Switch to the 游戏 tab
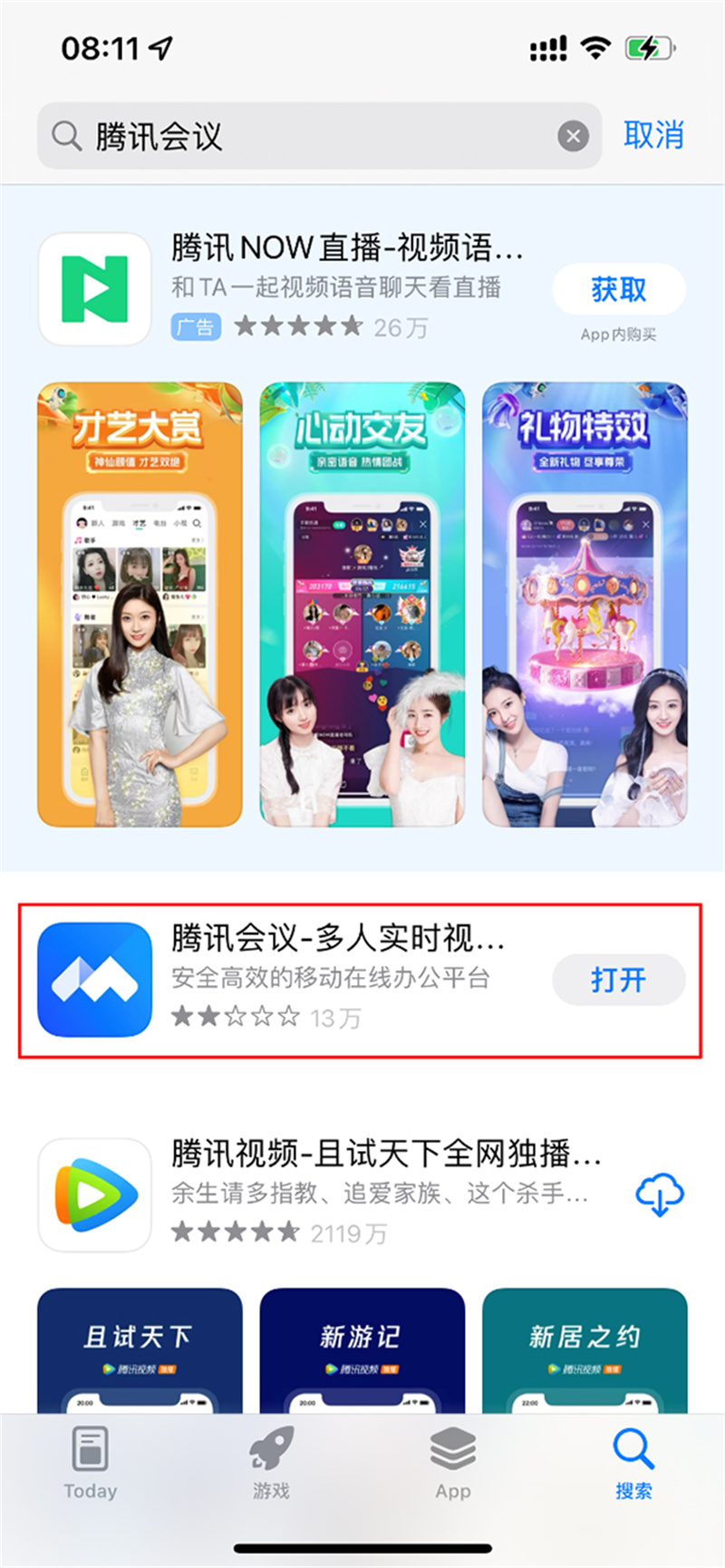This screenshot has height=1568, width=725. [x=271, y=1463]
